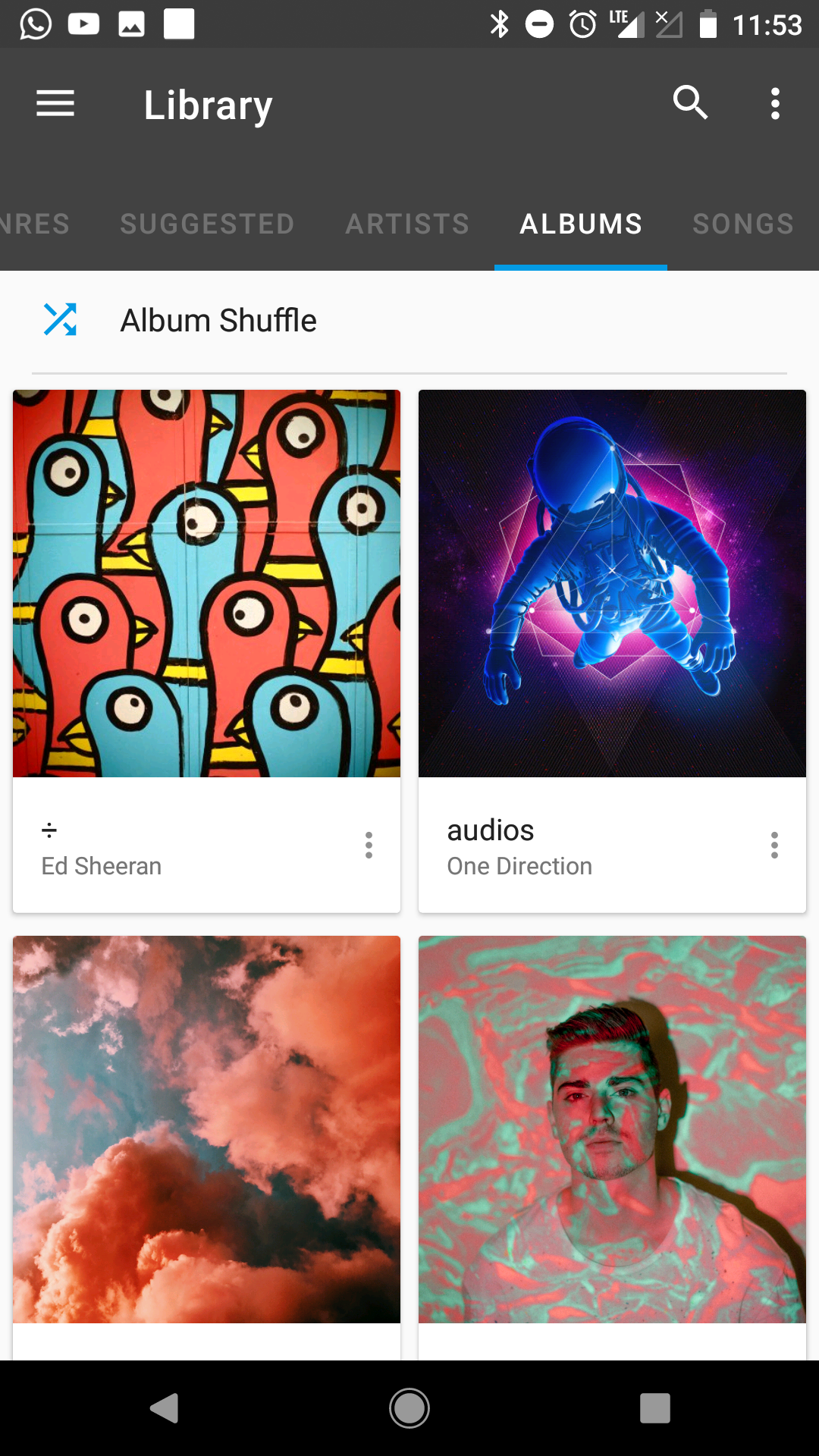Select the Album Shuffle shuffle icon
Screen dimensions: 819x1456
point(61,320)
